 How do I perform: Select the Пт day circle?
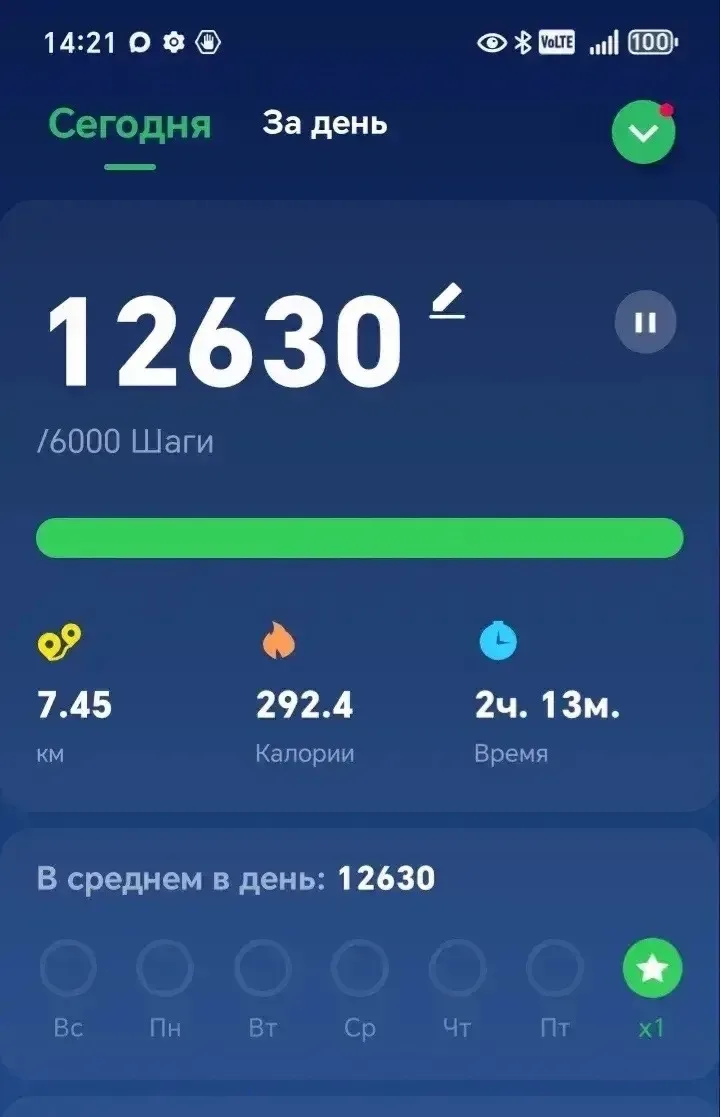pyautogui.click(x=555, y=968)
